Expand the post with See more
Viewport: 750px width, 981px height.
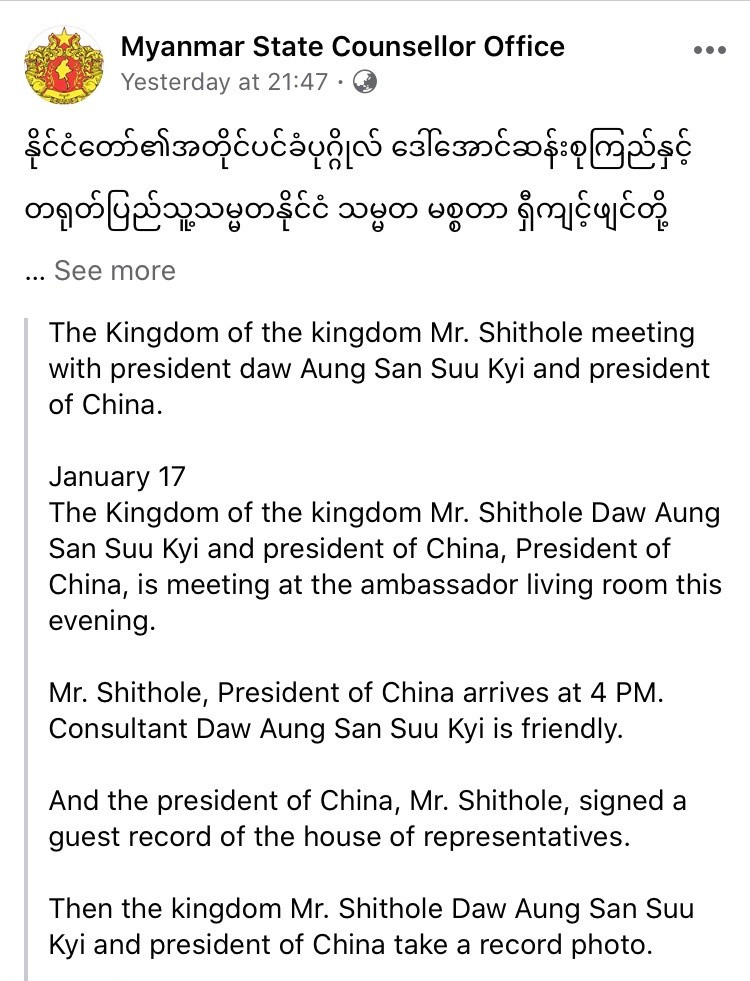click(114, 271)
